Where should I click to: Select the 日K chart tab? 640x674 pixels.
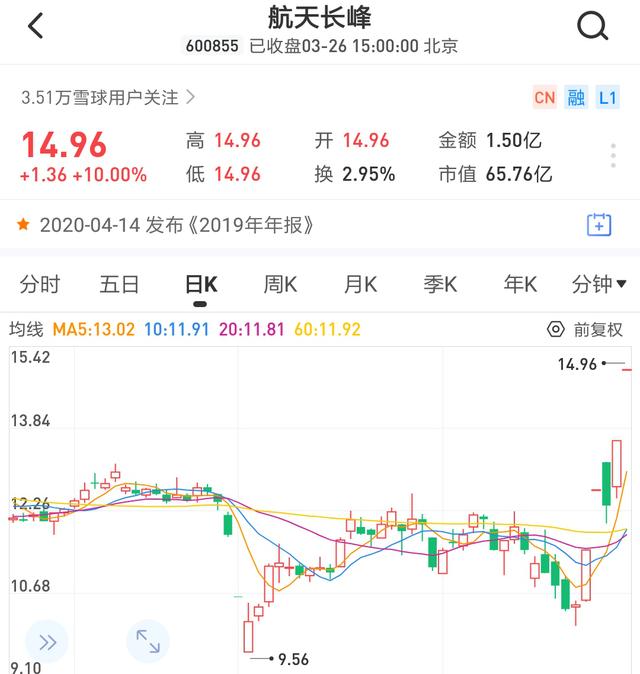(201, 284)
